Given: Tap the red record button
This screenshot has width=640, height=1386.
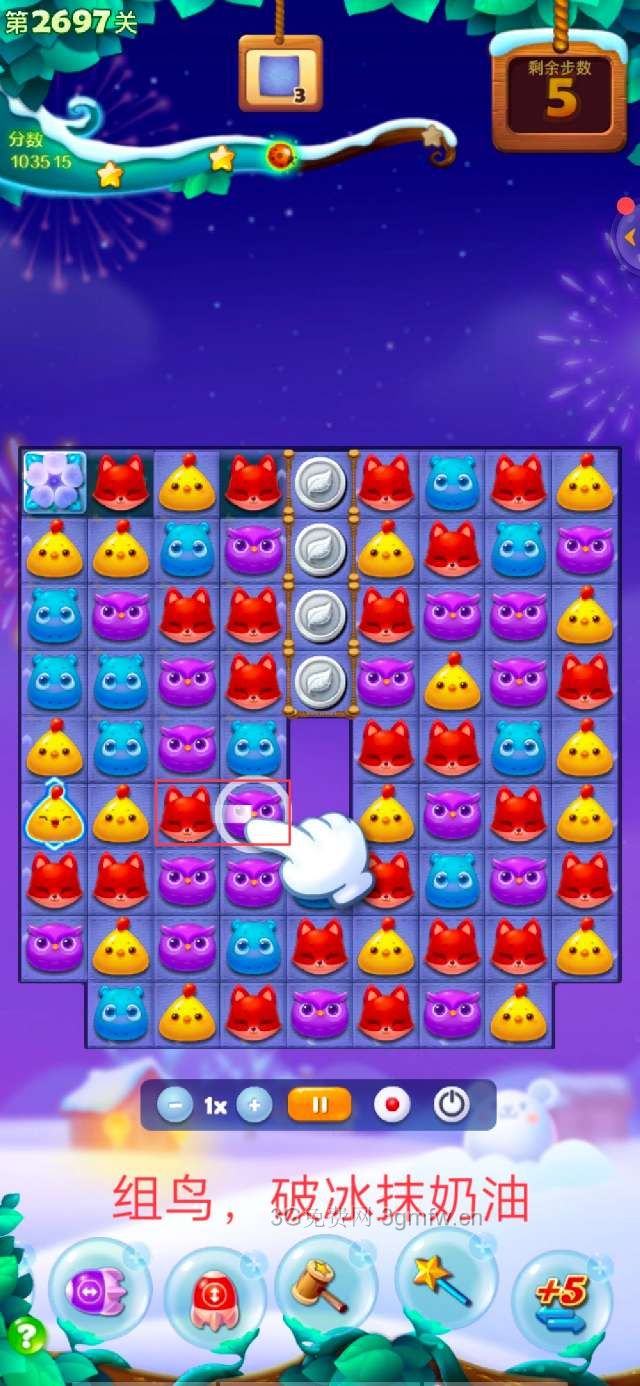Looking at the screenshot, I should pyautogui.click(x=392, y=1106).
